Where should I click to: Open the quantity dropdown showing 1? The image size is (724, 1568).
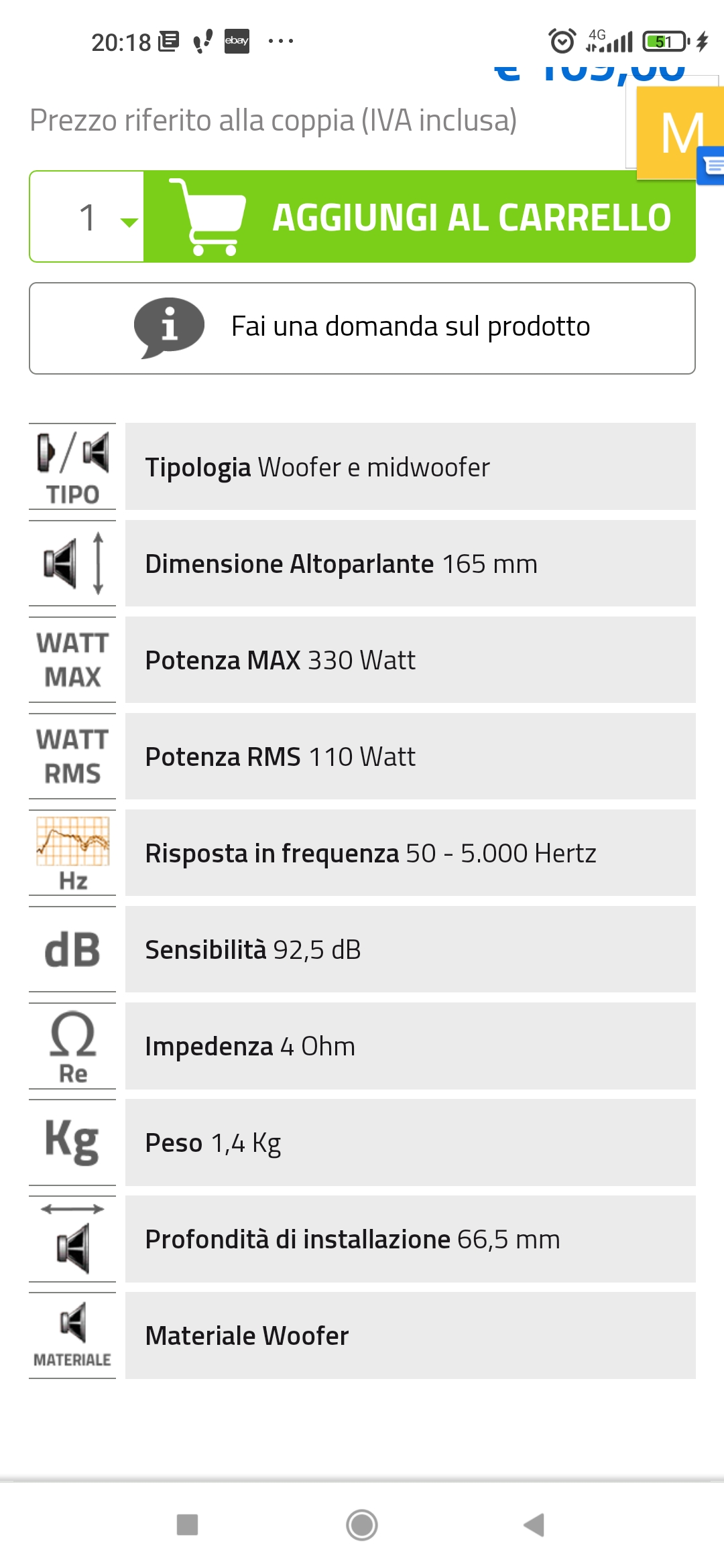click(x=87, y=217)
